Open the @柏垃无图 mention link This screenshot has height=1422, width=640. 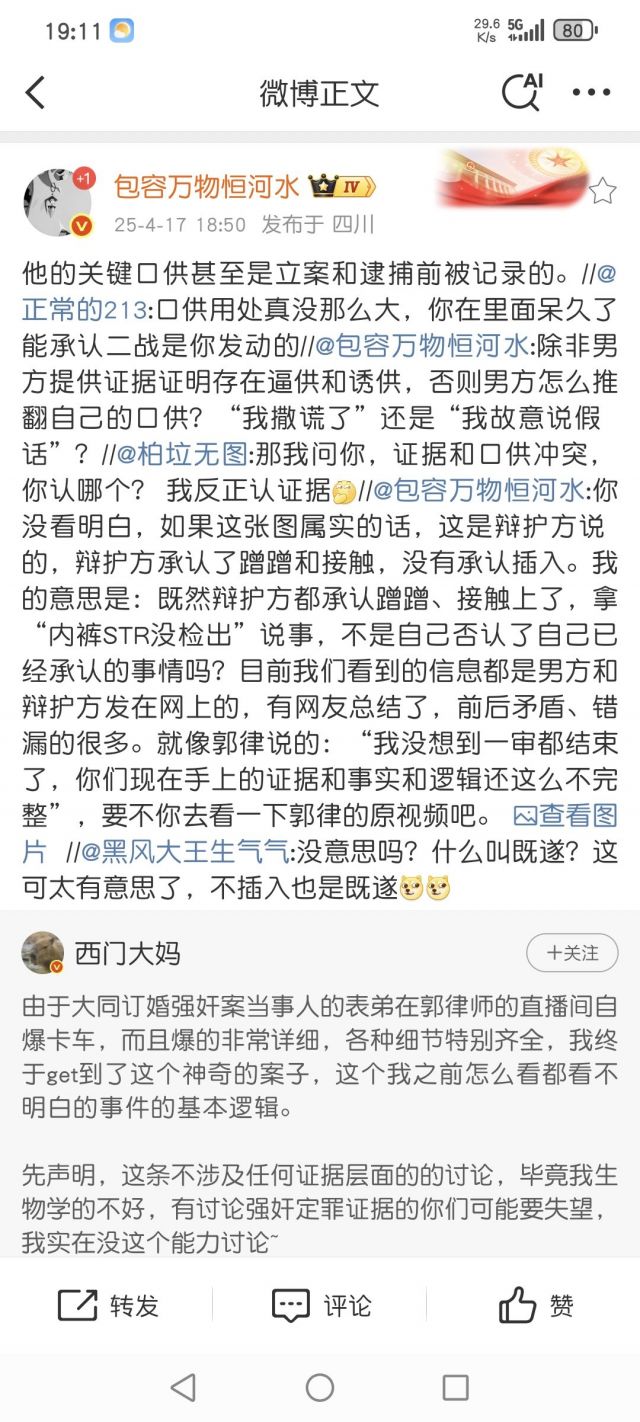[180, 454]
